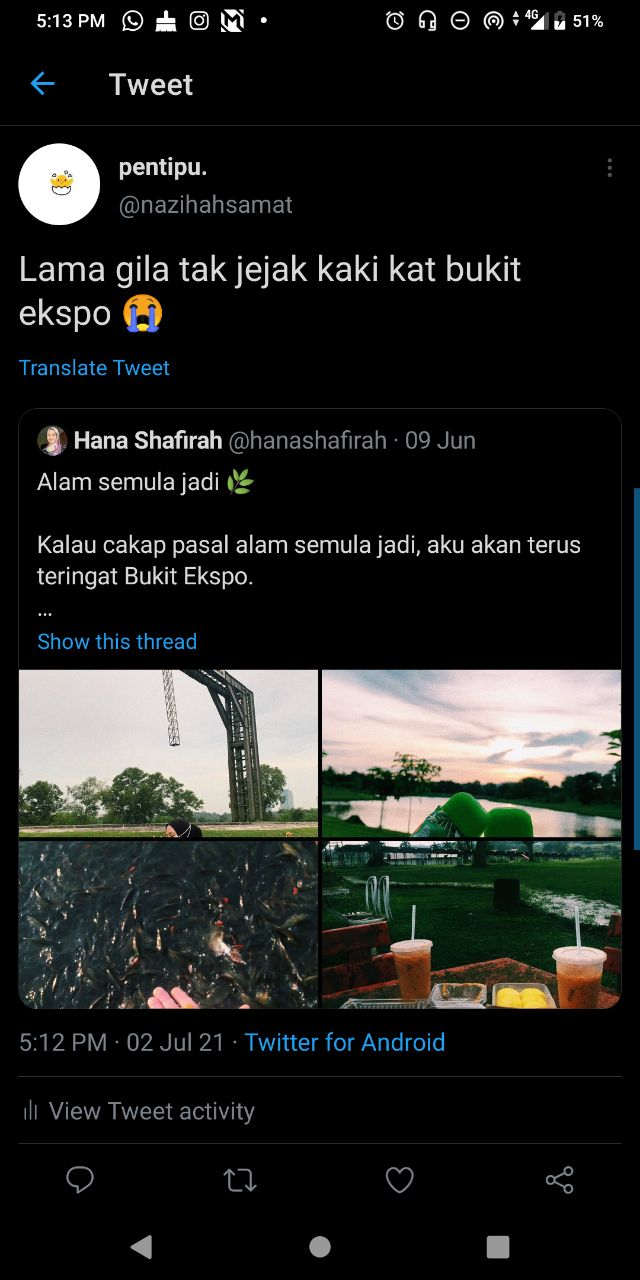640x1280 pixels.
Task: Tap Show this thread link
Action: tap(117, 642)
